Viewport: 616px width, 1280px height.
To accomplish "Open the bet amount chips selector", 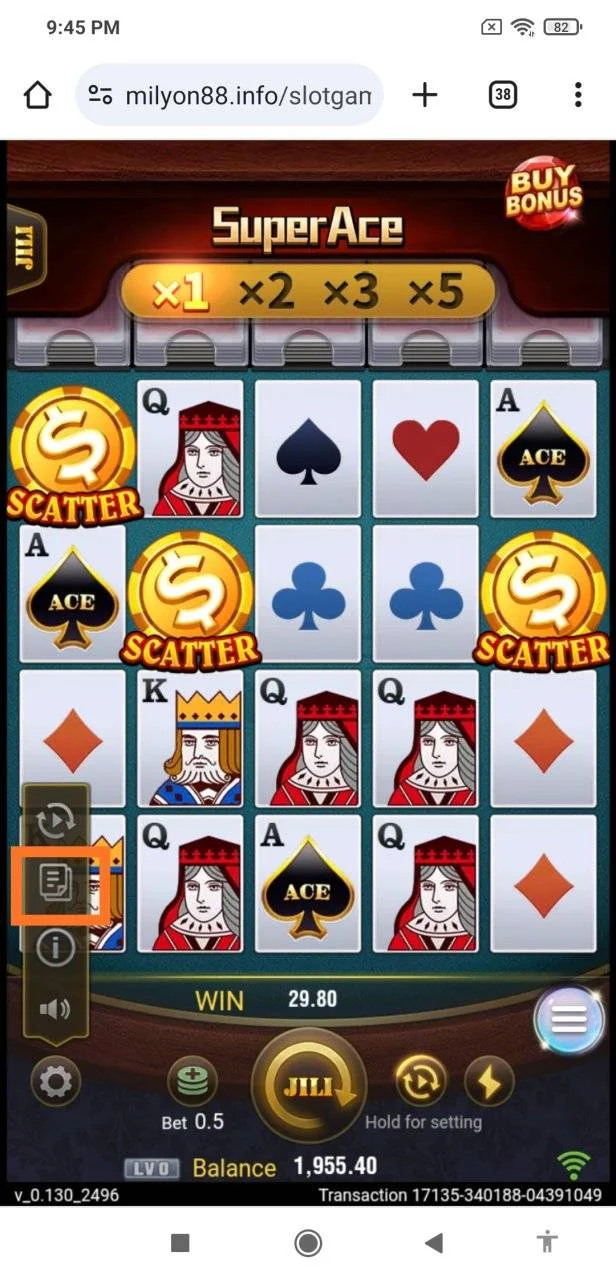I will (193, 1080).
